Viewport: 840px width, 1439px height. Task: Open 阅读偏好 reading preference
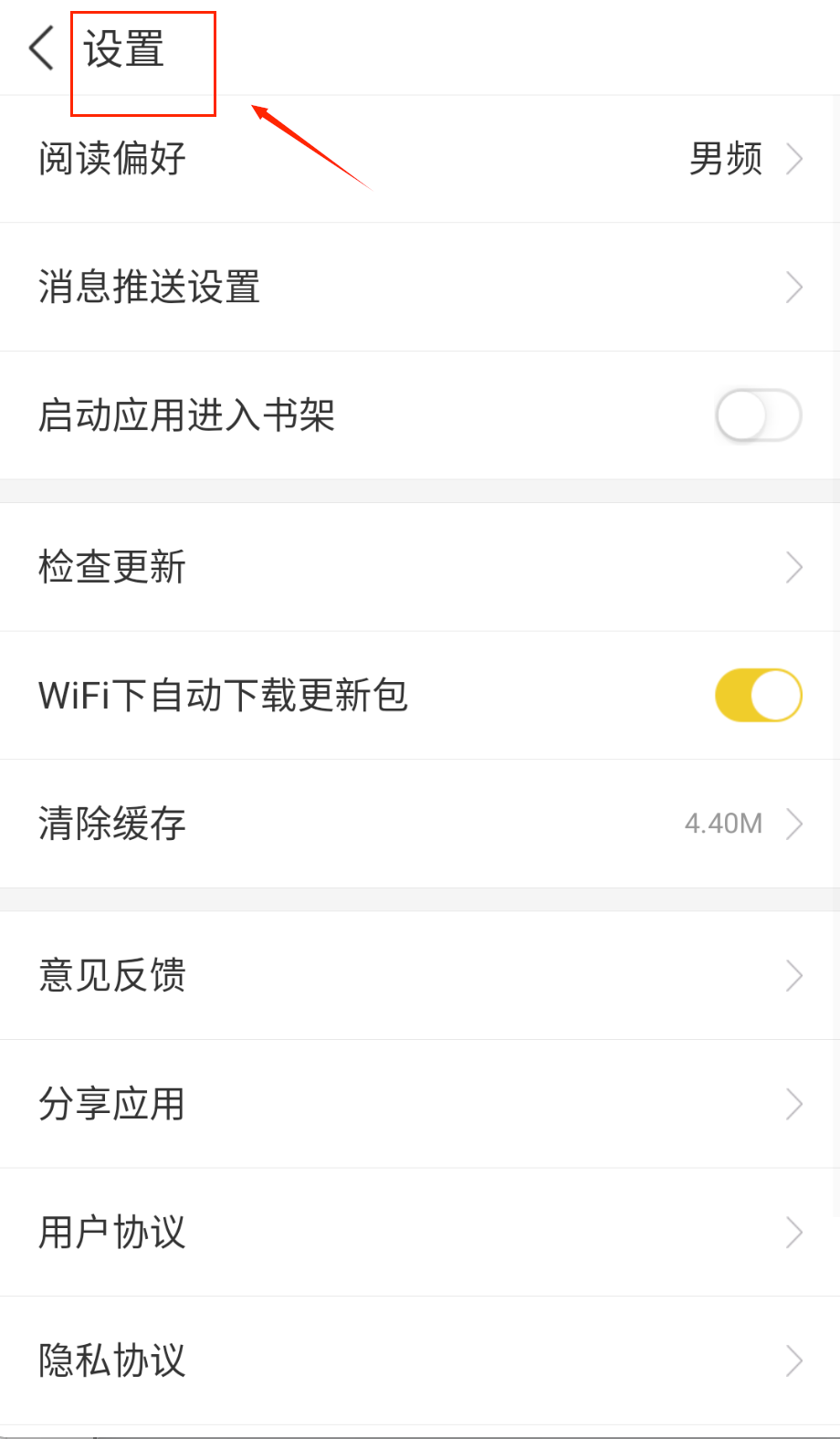tap(420, 159)
